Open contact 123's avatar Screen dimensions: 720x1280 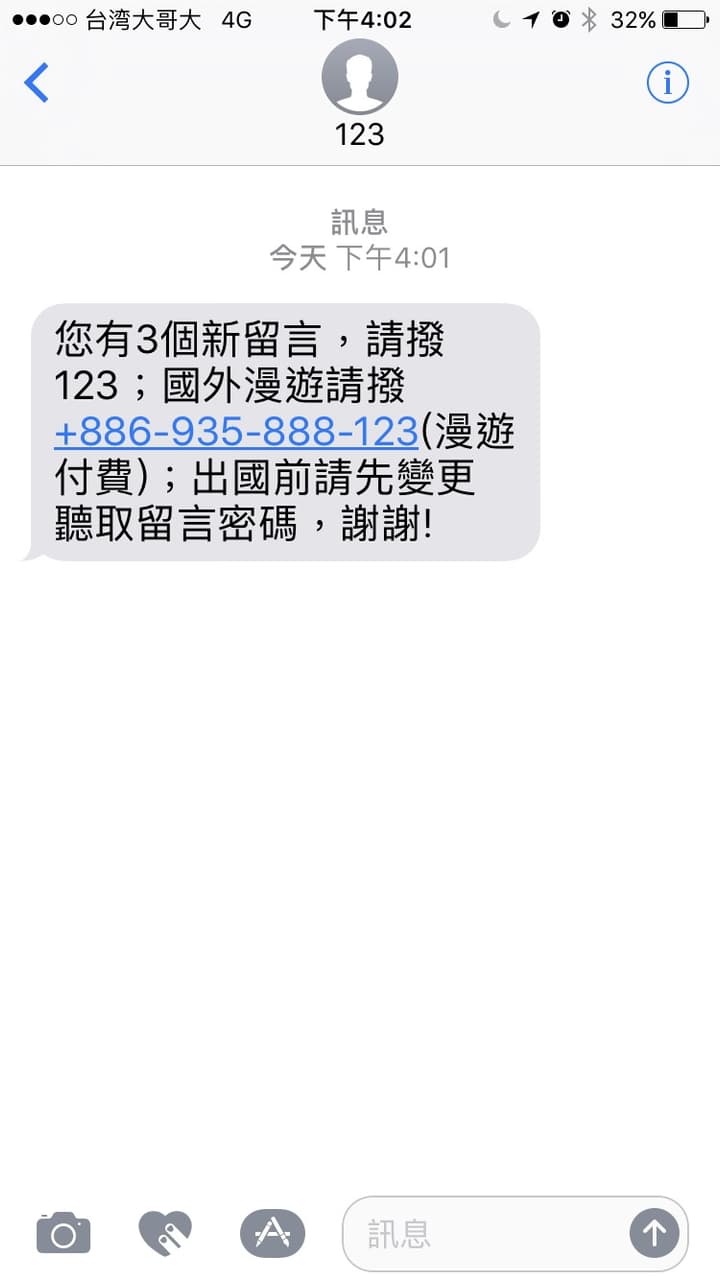360,77
